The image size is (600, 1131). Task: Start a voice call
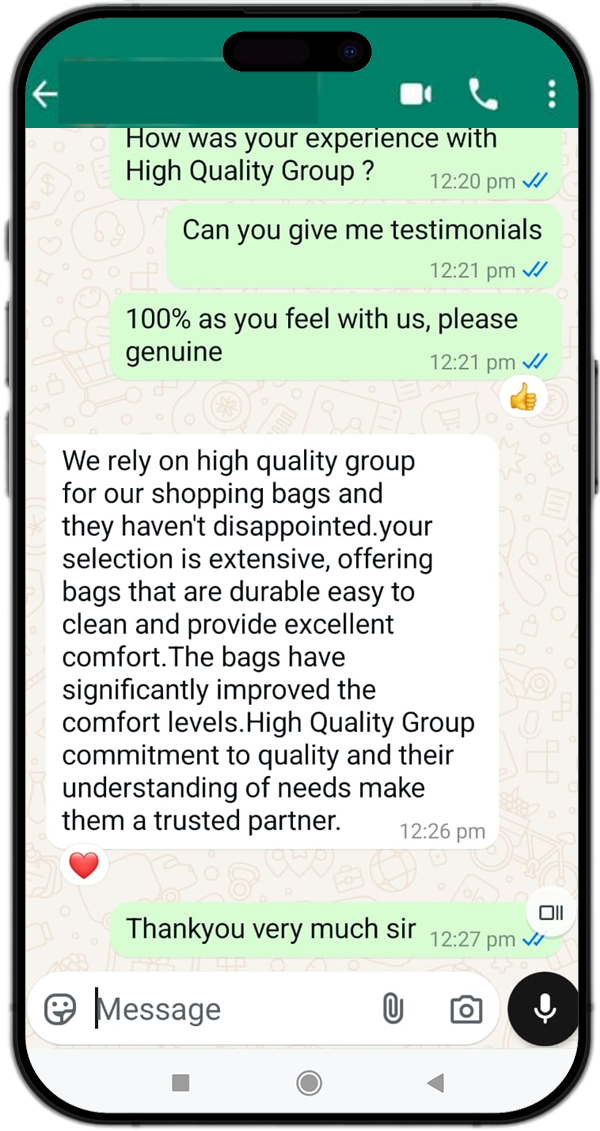tap(483, 95)
